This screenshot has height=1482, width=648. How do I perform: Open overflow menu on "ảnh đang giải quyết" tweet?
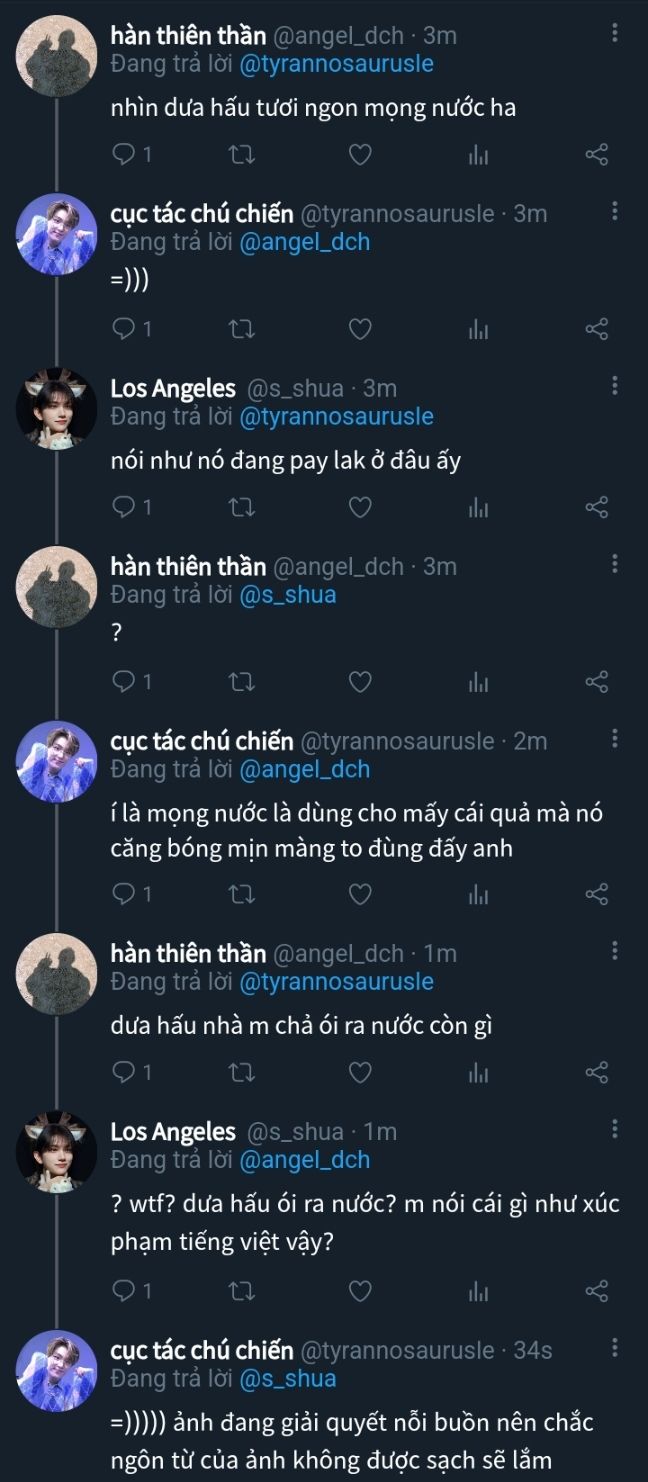point(614,1348)
